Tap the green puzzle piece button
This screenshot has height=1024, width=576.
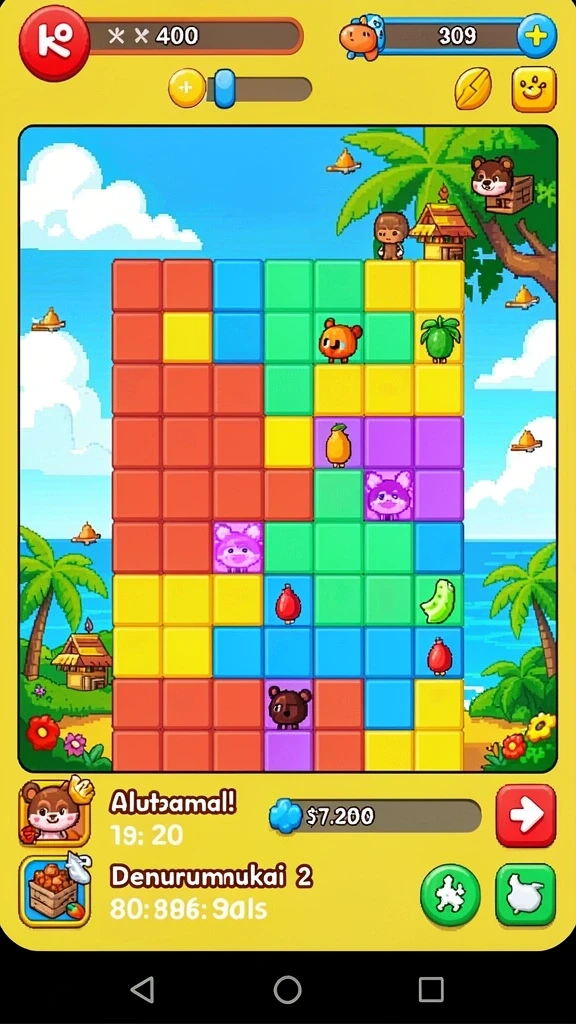pos(450,895)
